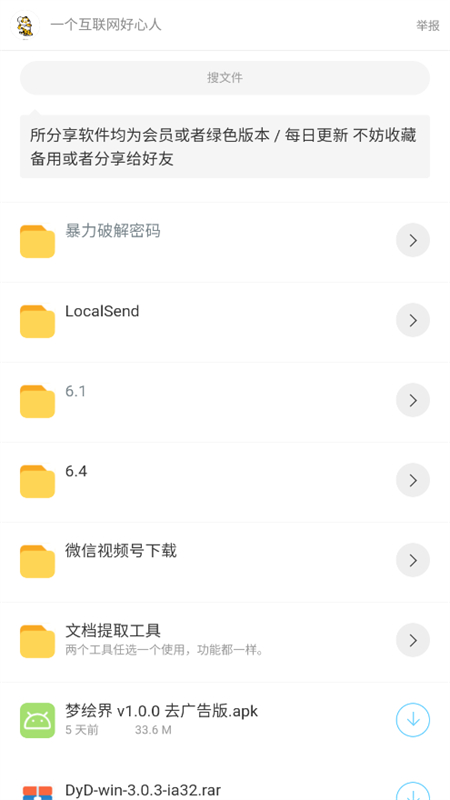
Task: Open the folder named 6.1
Action: click(225, 402)
